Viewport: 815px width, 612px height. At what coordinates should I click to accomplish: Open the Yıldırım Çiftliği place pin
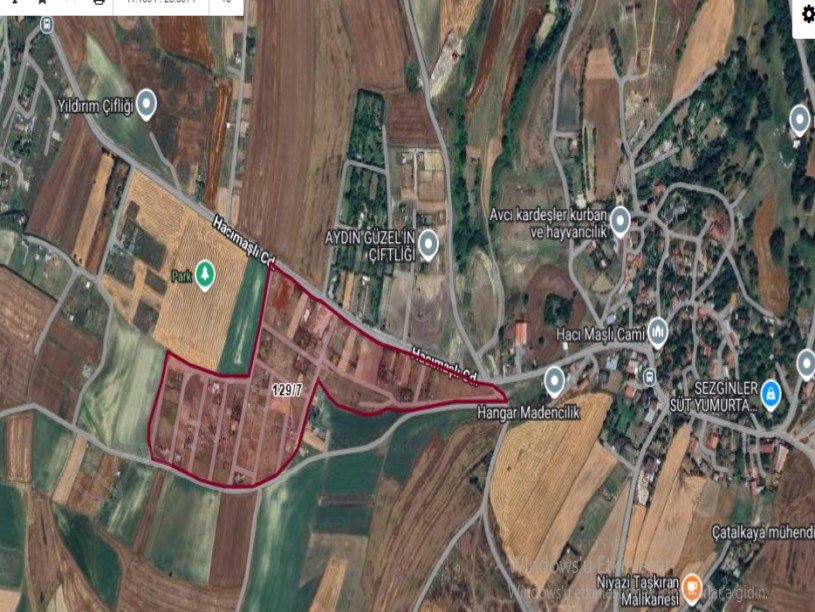click(x=147, y=103)
